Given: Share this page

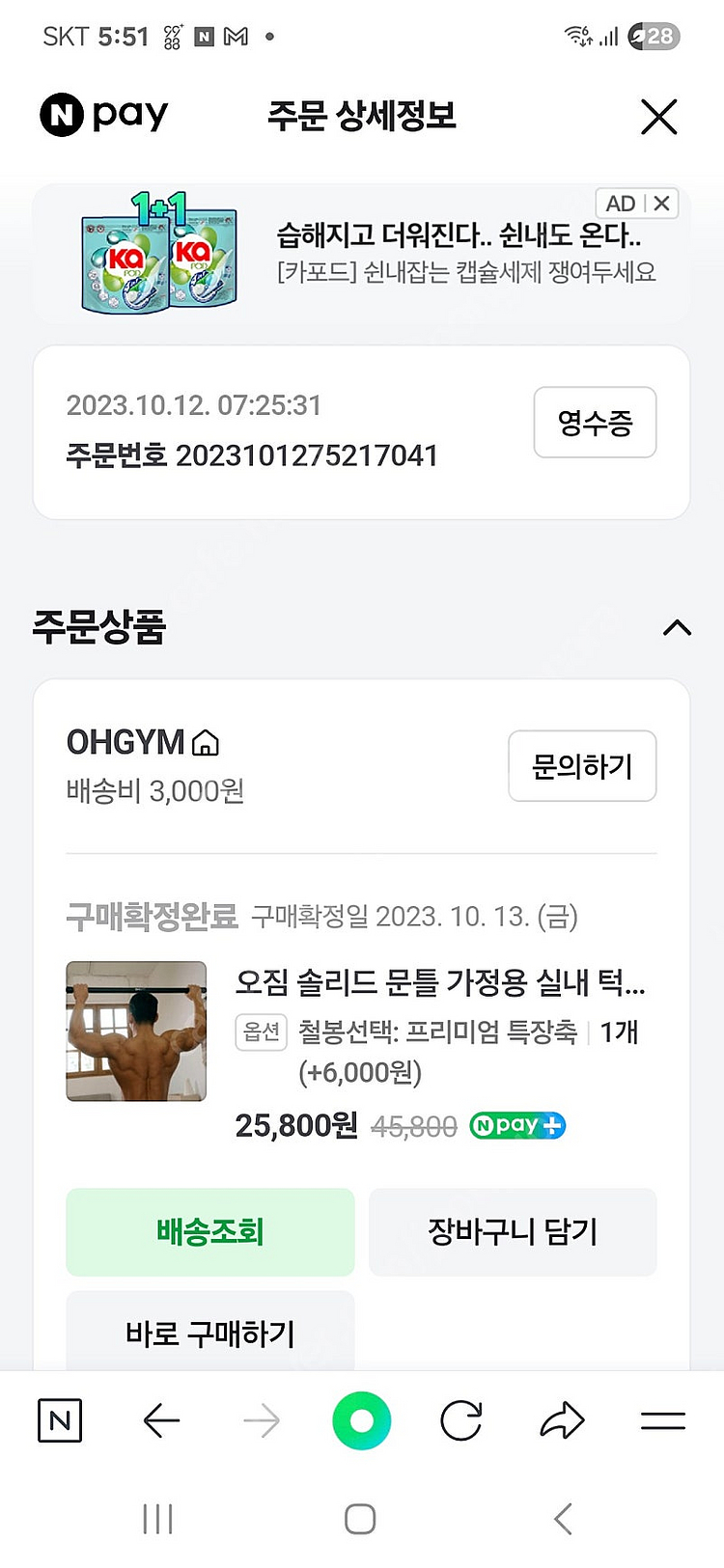Looking at the screenshot, I should pos(562,1420).
